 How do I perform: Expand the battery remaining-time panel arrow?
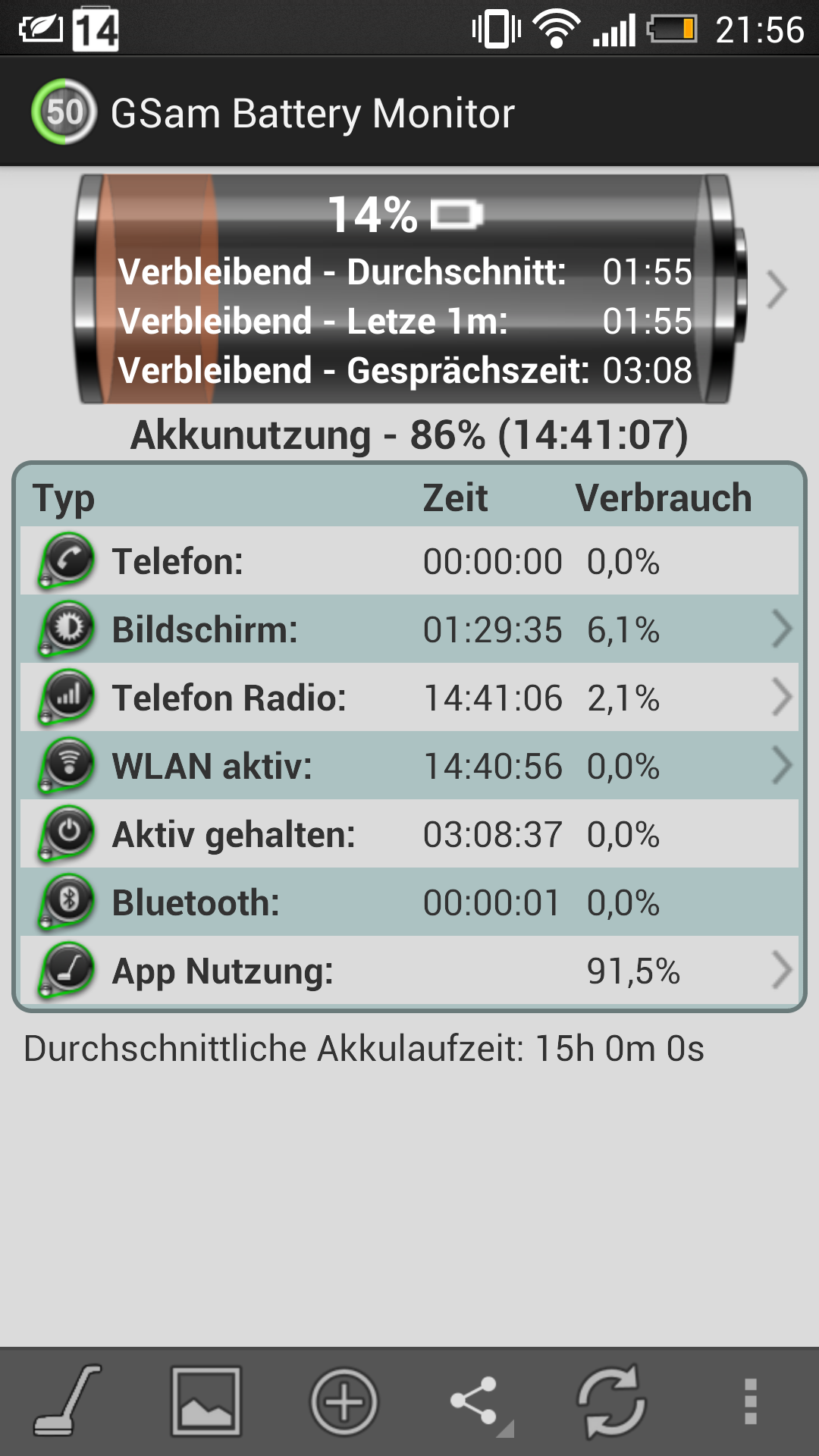click(x=776, y=289)
